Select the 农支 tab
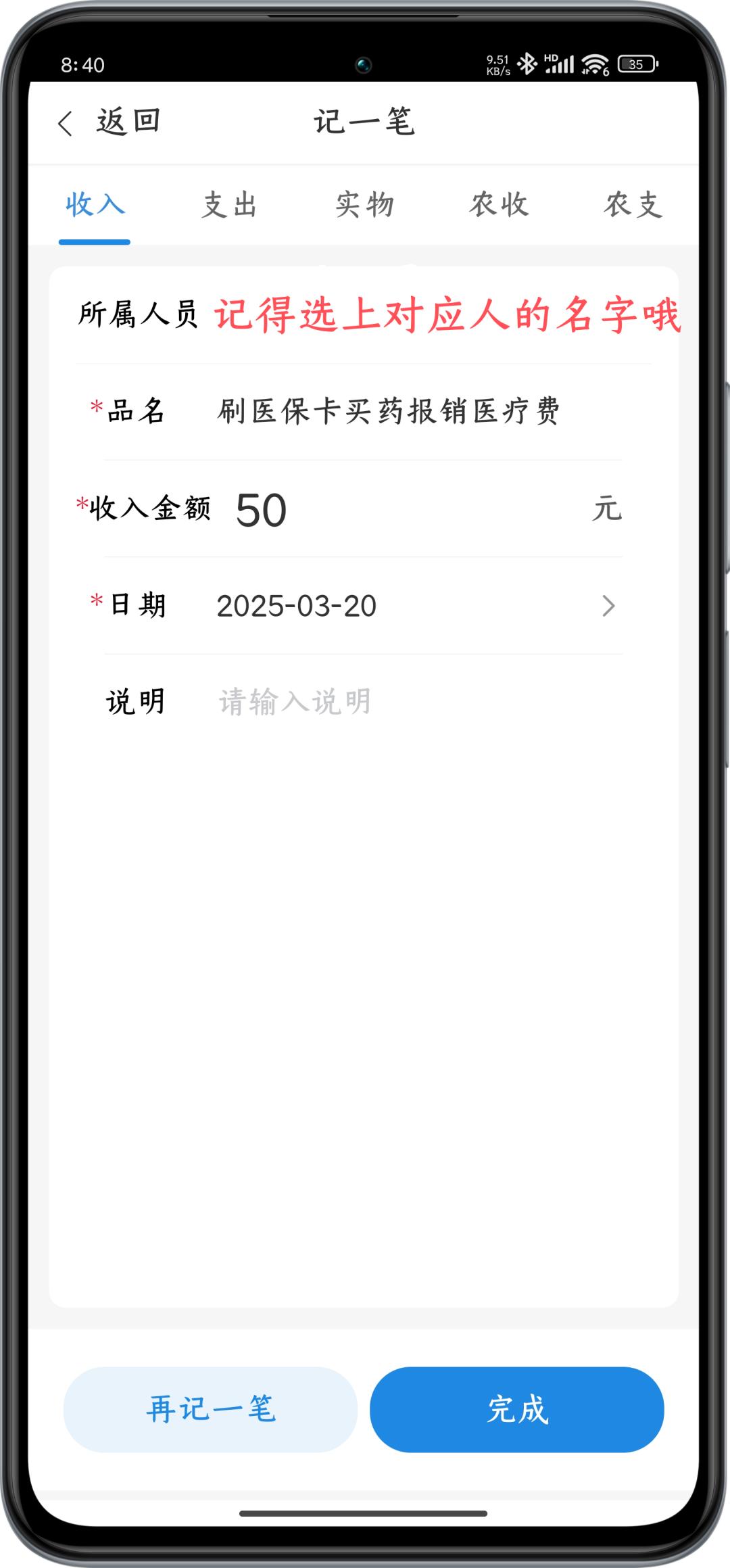Viewport: 730px width, 1568px height. 633,205
